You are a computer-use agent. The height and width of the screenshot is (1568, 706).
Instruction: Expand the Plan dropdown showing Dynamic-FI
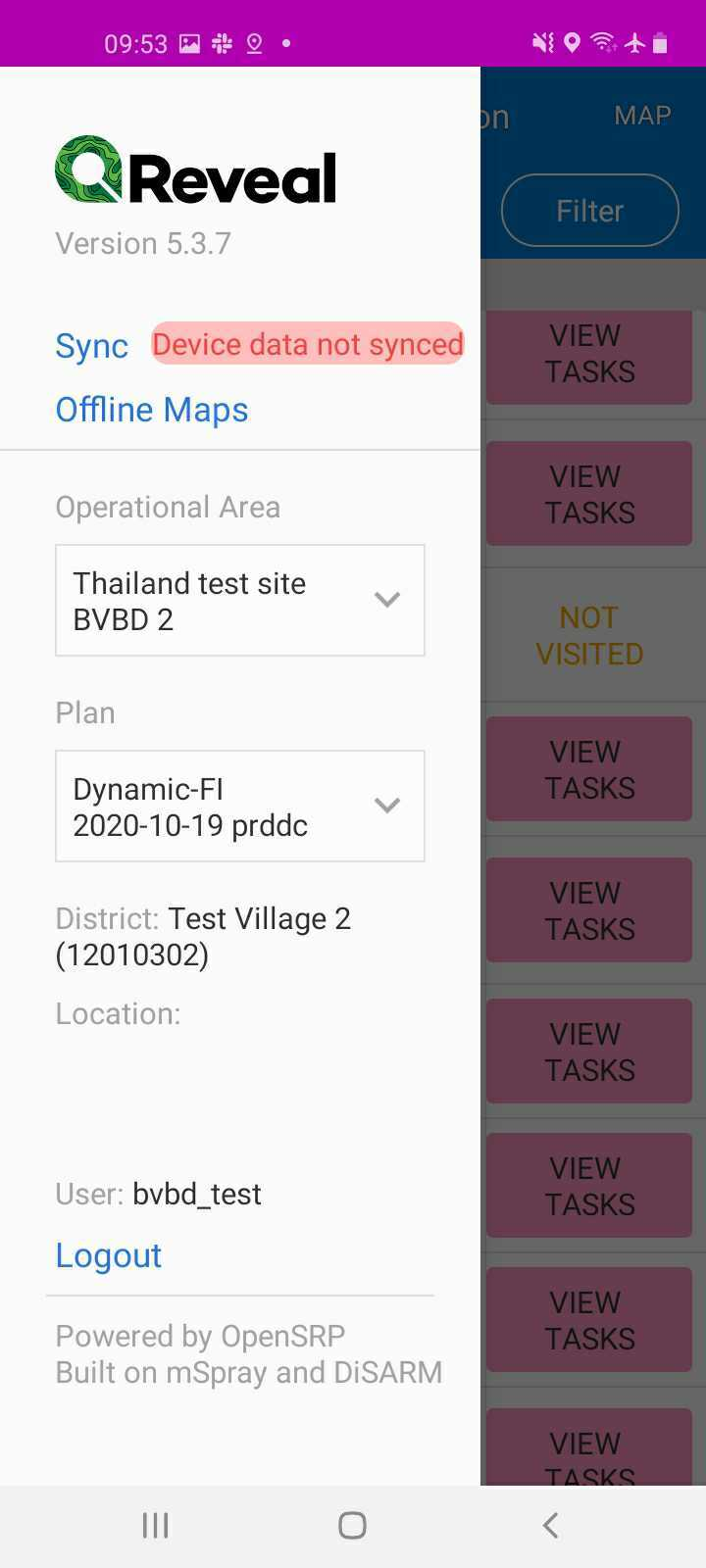[x=239, y=806]
